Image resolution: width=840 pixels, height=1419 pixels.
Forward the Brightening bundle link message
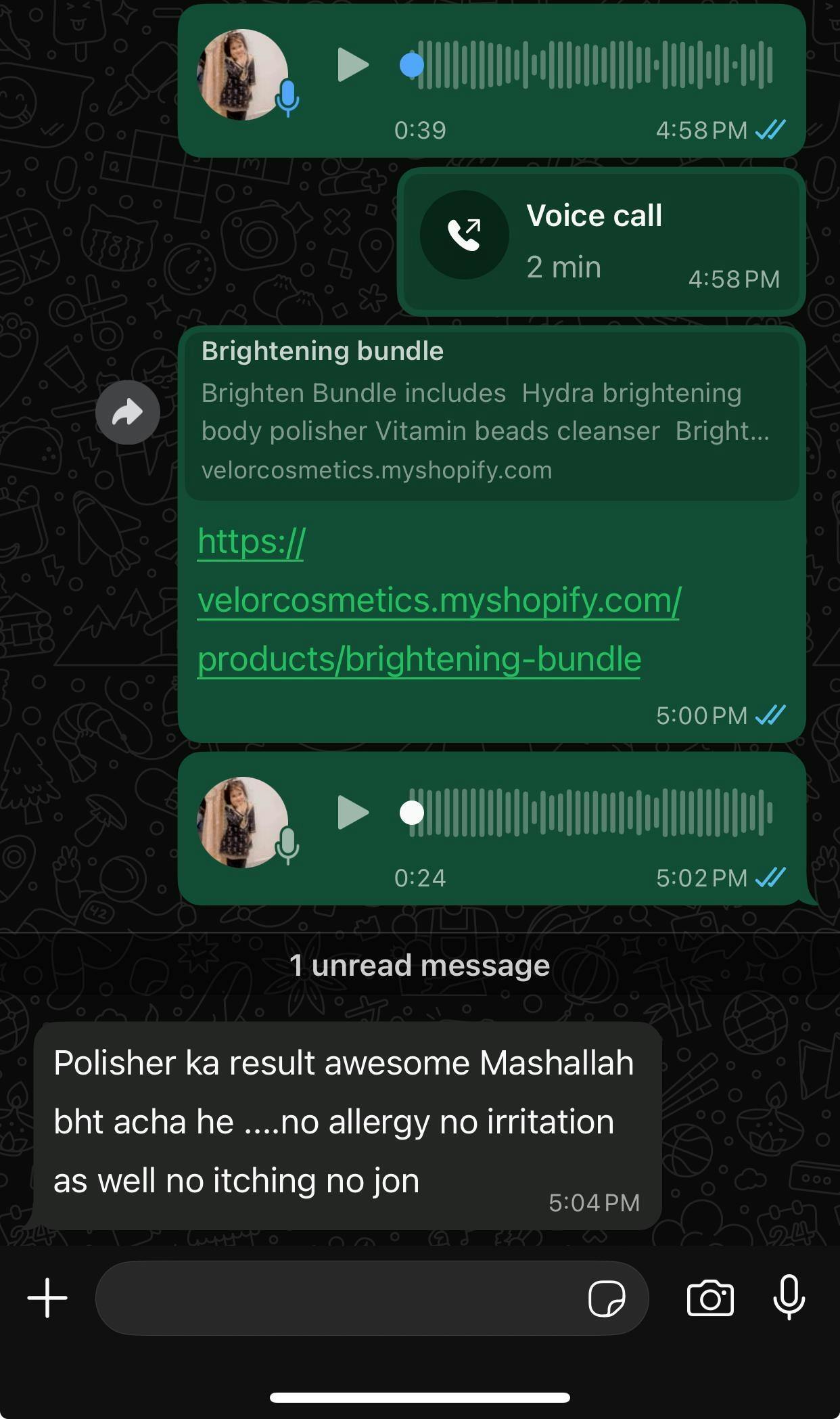pyautogui.click(x=127, y=412)
